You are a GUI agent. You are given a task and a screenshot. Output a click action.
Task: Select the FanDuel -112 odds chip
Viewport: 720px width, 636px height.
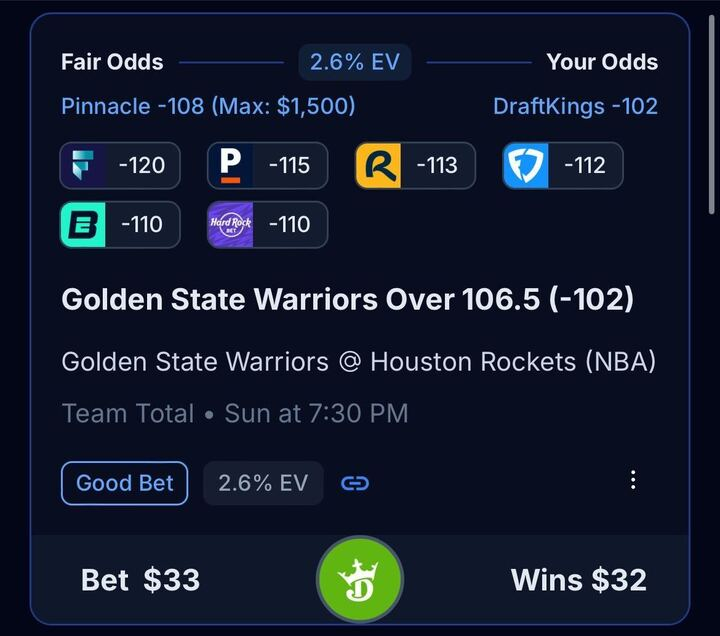tap(562, 166)
